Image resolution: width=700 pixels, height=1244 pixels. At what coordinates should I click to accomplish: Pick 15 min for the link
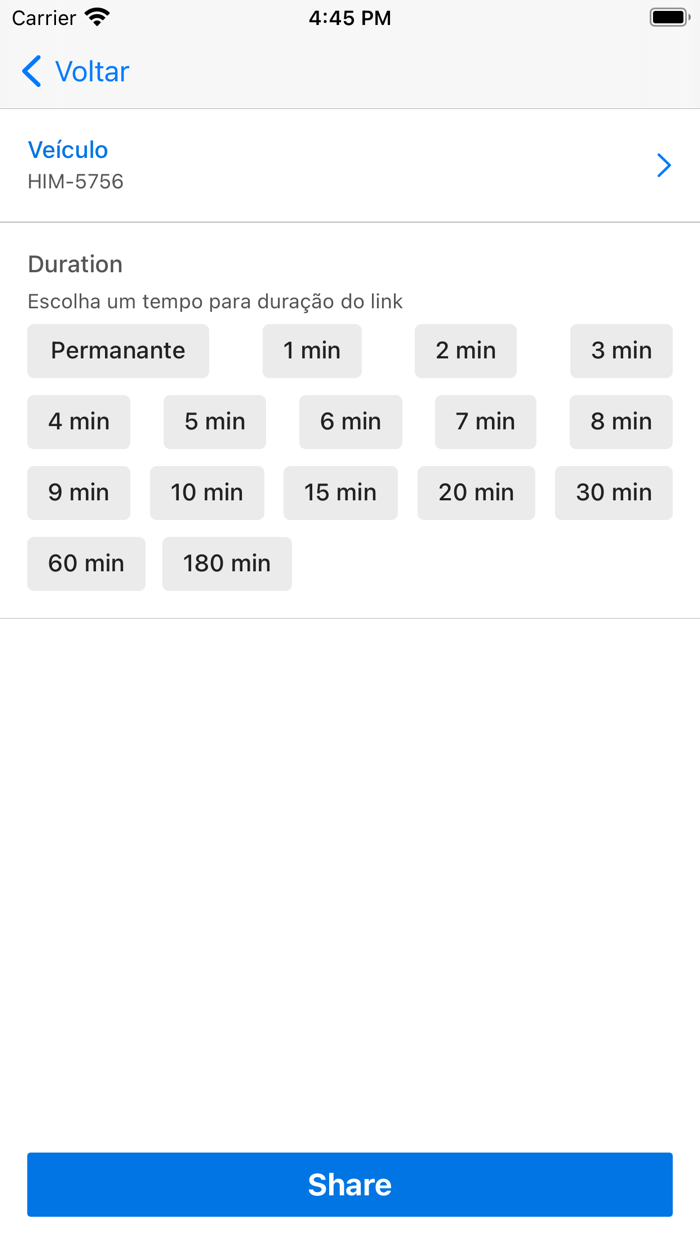[340, 493]
